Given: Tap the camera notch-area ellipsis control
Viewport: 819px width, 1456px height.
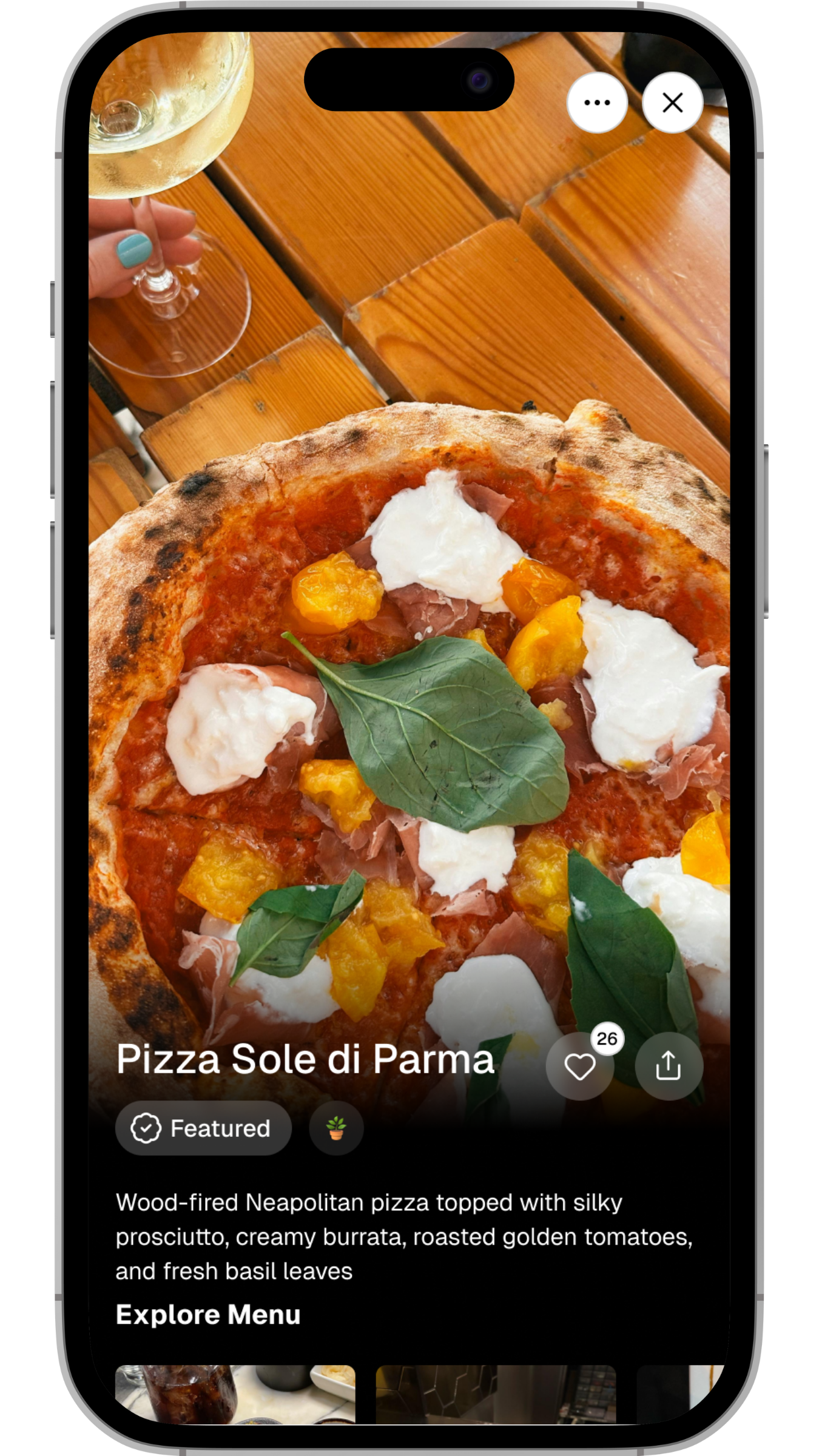Looking at the screenshot, I should click(x=598, y=103).
